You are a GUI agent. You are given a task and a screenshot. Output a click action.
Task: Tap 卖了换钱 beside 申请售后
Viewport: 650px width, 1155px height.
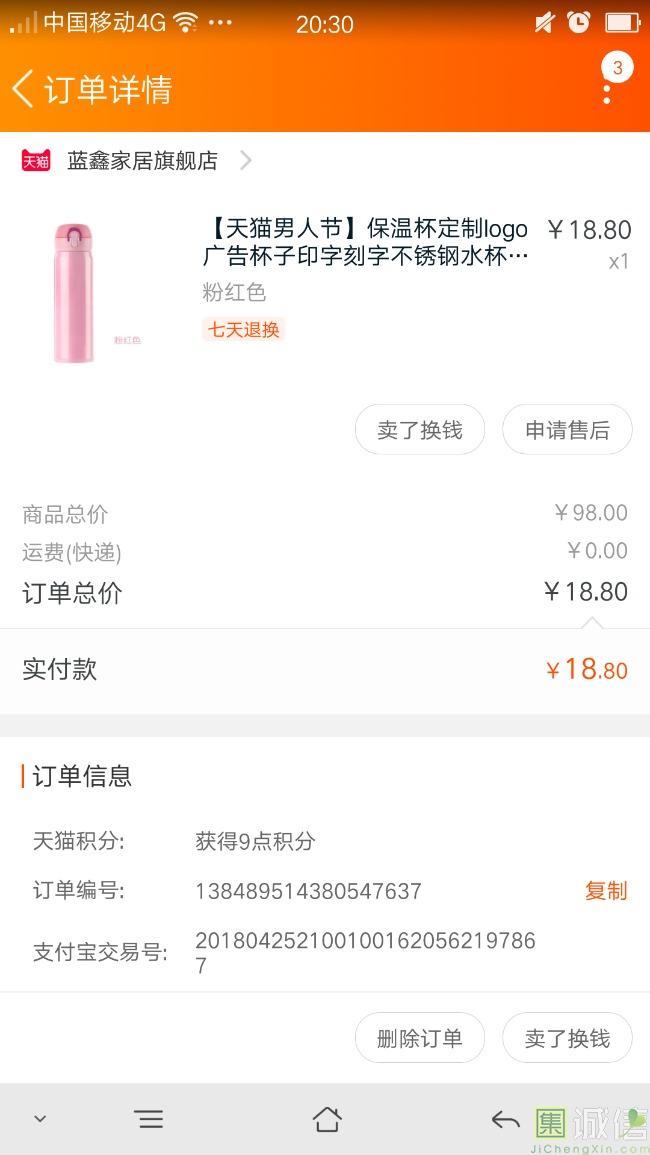point(420,430)
